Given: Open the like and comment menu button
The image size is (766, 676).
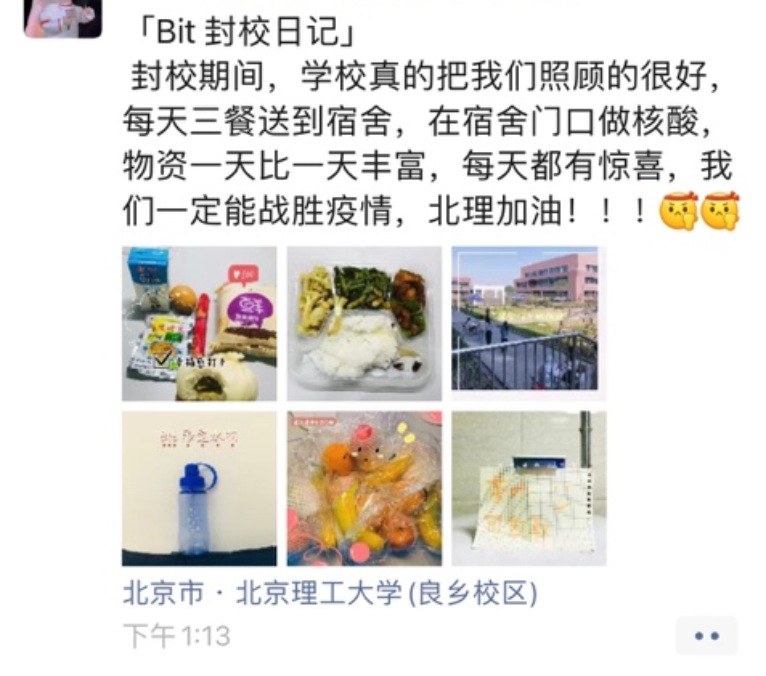Looking at the screenshot, I should tap(706, 636).
